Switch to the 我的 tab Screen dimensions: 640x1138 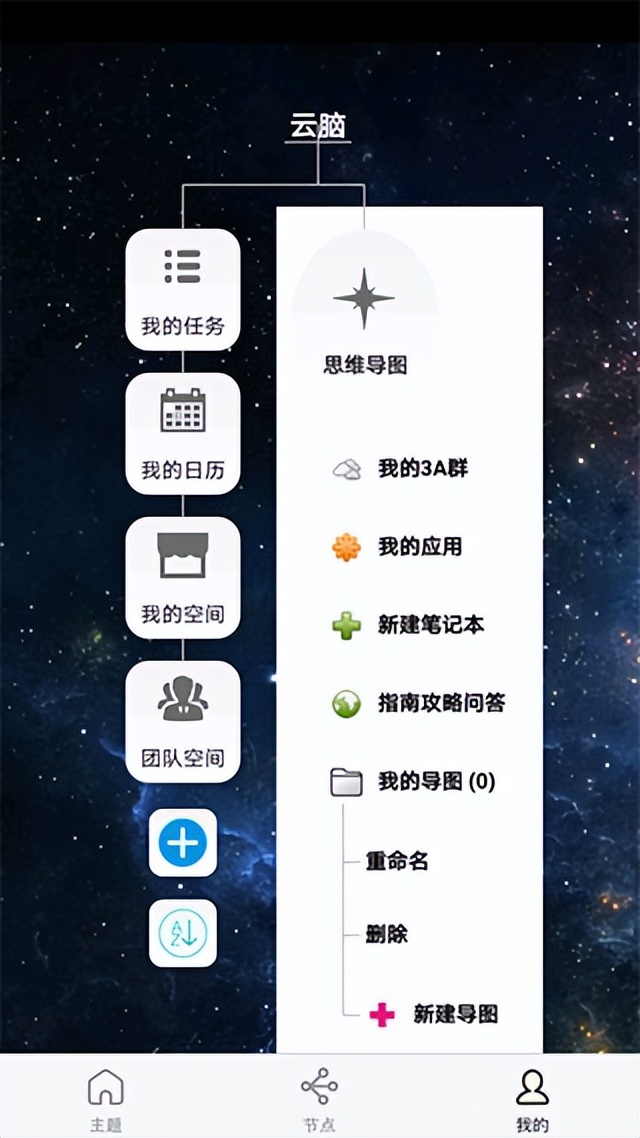[532, 1098]
